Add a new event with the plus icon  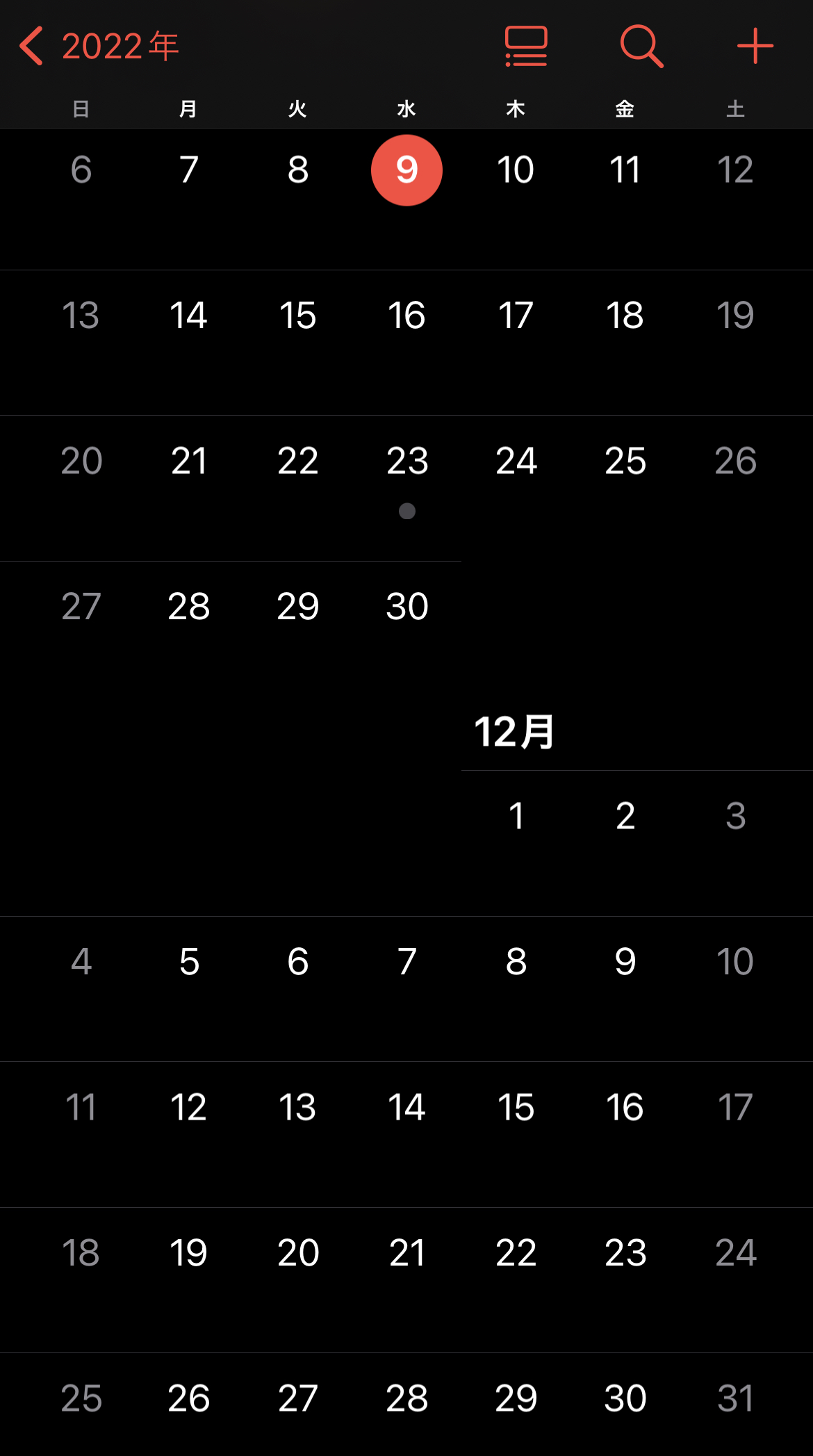pos(755,47)
